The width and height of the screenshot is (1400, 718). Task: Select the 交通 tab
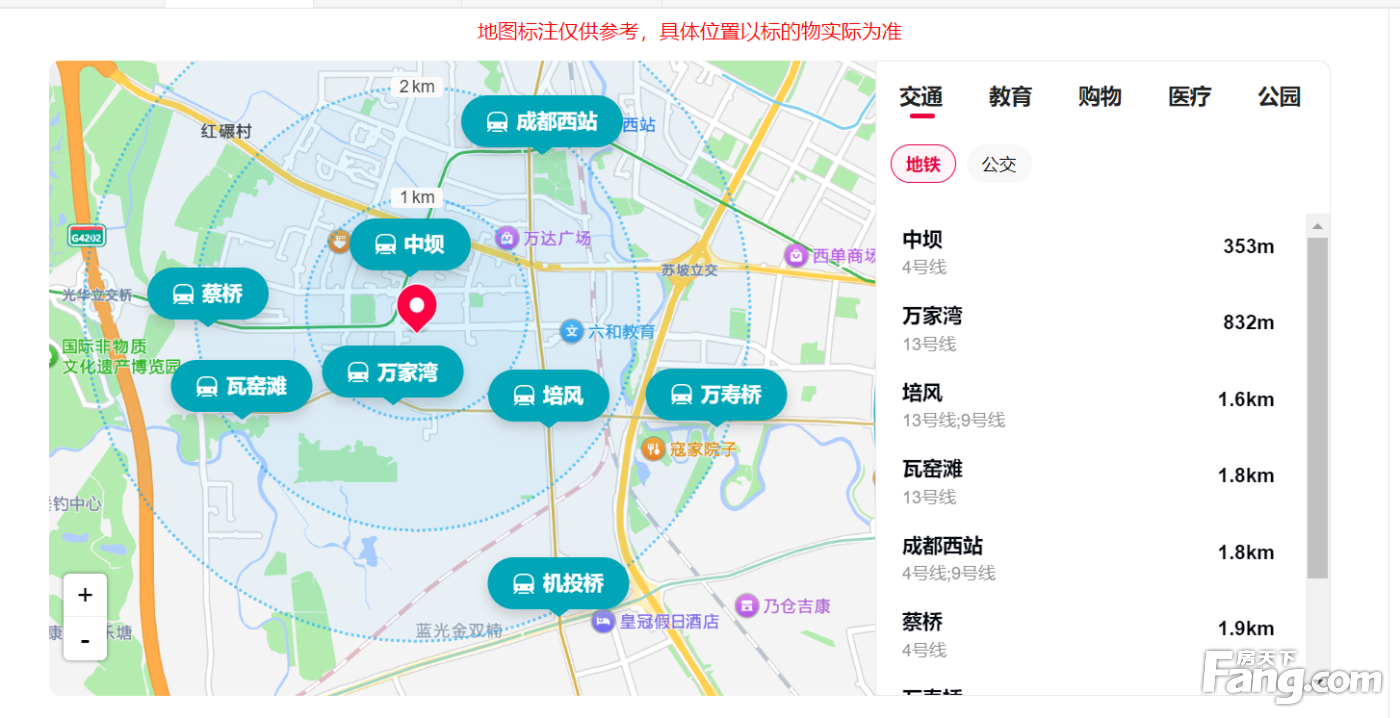921,97
